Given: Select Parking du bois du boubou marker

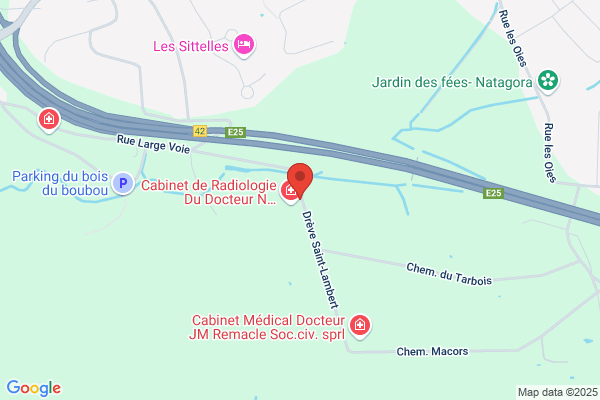Looking at the screenshot, I should pyautogui.click(x=123, y=183).
